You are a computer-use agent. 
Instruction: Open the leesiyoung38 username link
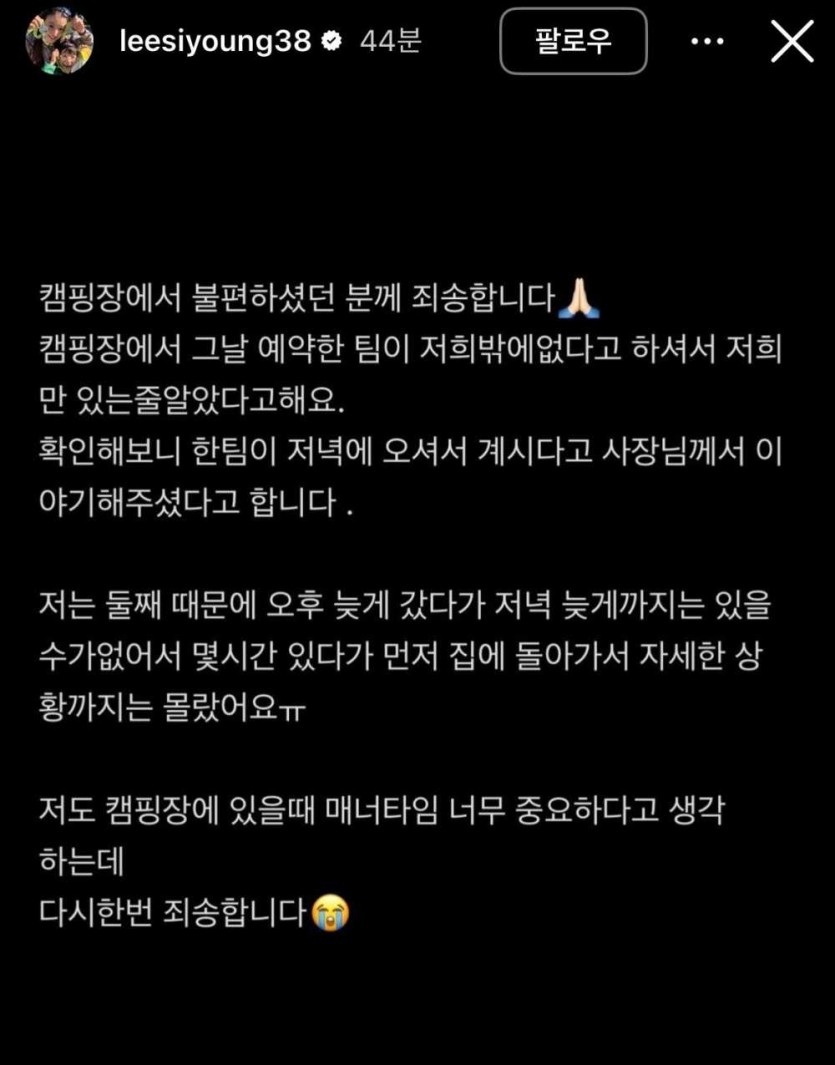tap(213, 41)
